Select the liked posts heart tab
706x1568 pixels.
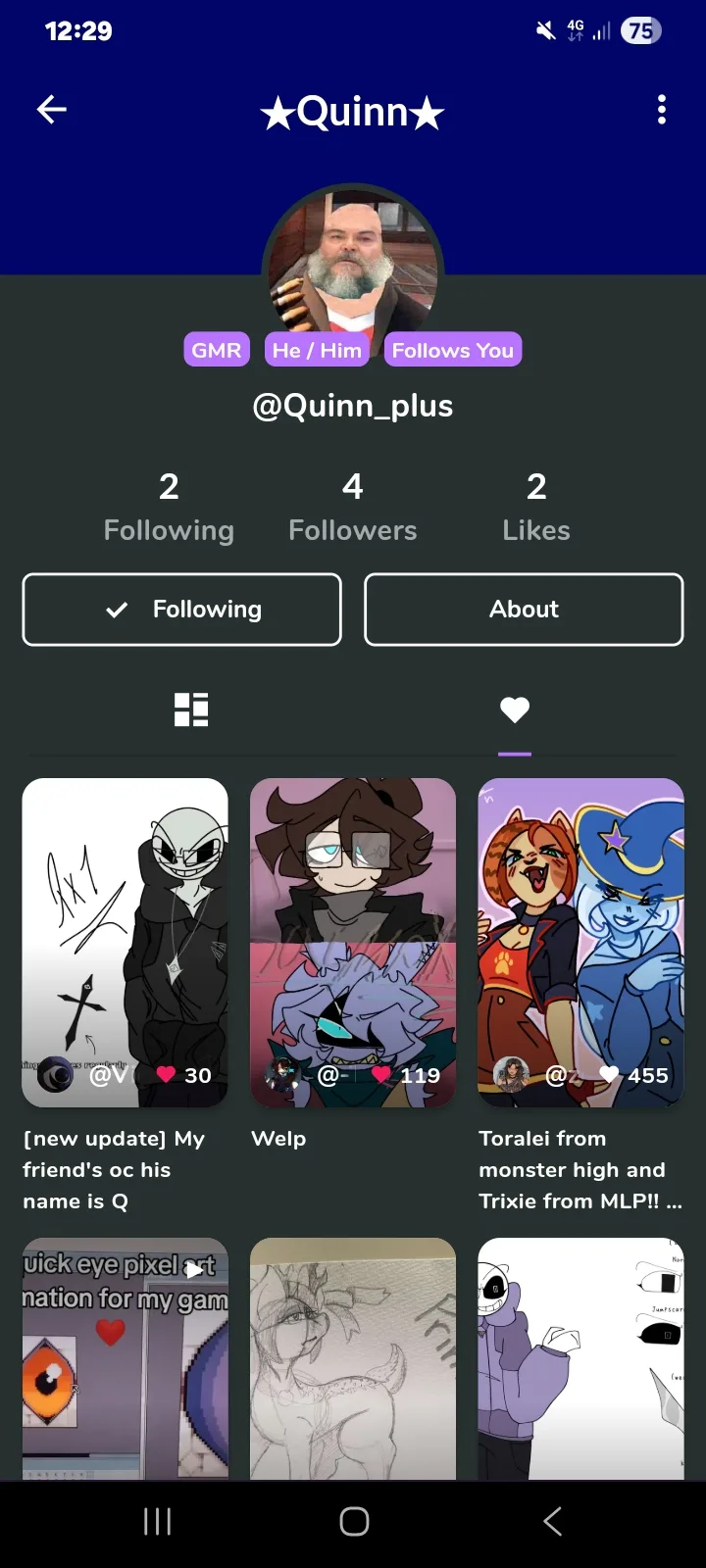(x=515, y=710)
